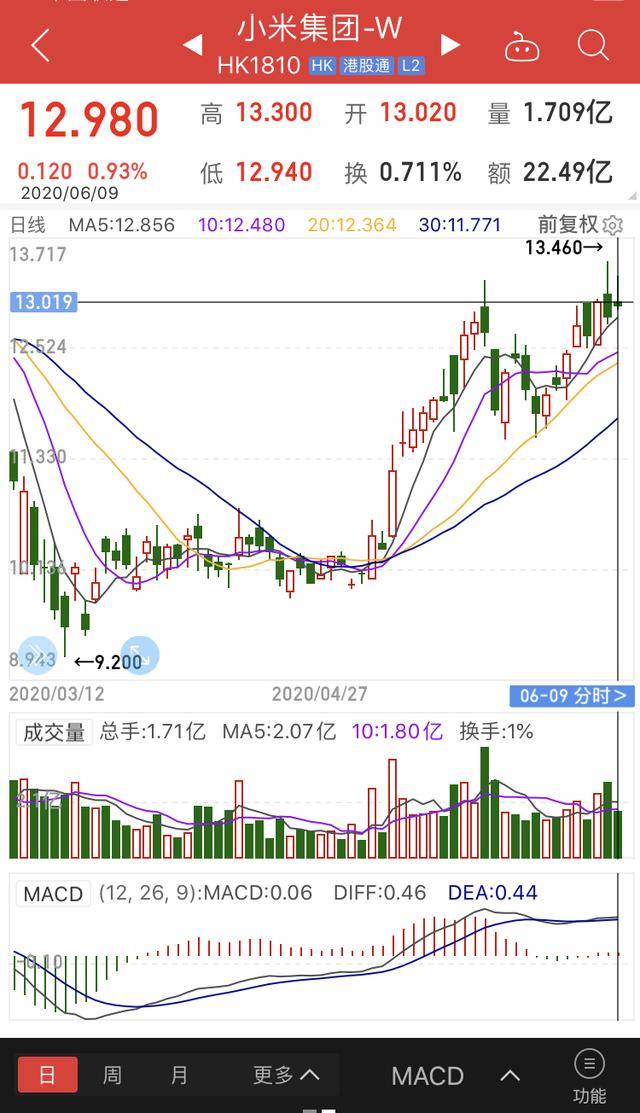Switch to the previous stock

pyautogui.click(x=192, y=45)
